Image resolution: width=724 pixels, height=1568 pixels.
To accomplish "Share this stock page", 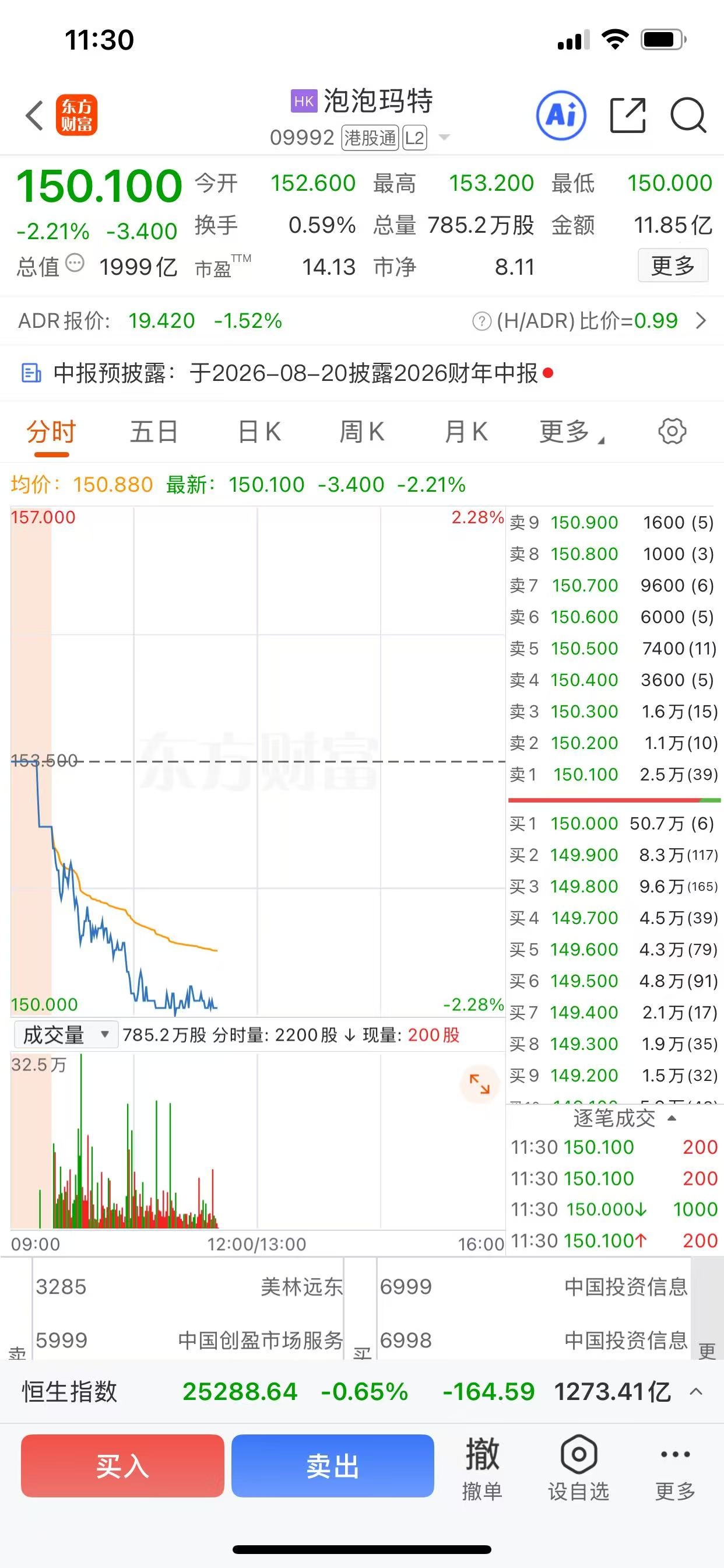I will click(x=628, y=115).
